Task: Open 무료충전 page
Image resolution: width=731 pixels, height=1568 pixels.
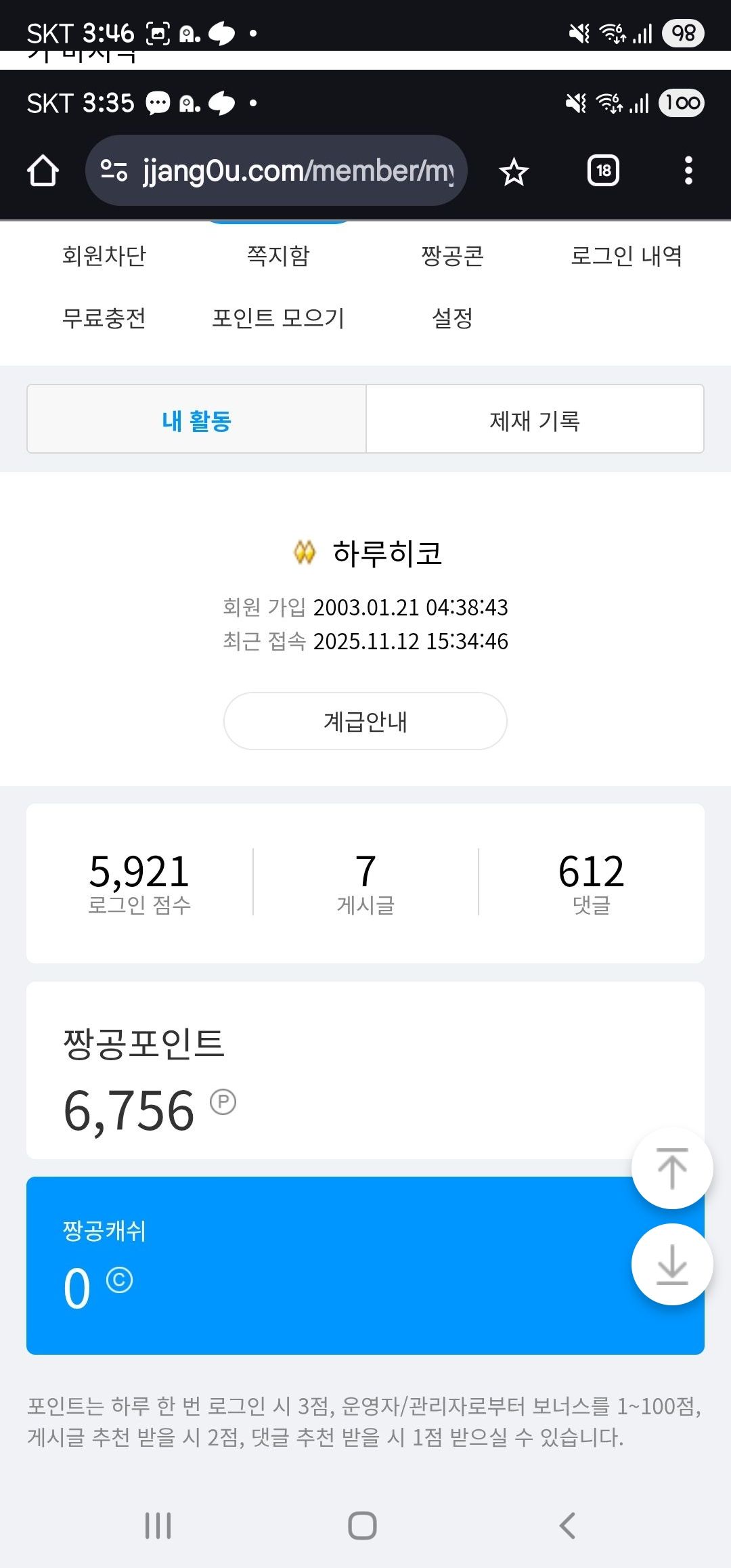Action: click(x=104, y=318)
